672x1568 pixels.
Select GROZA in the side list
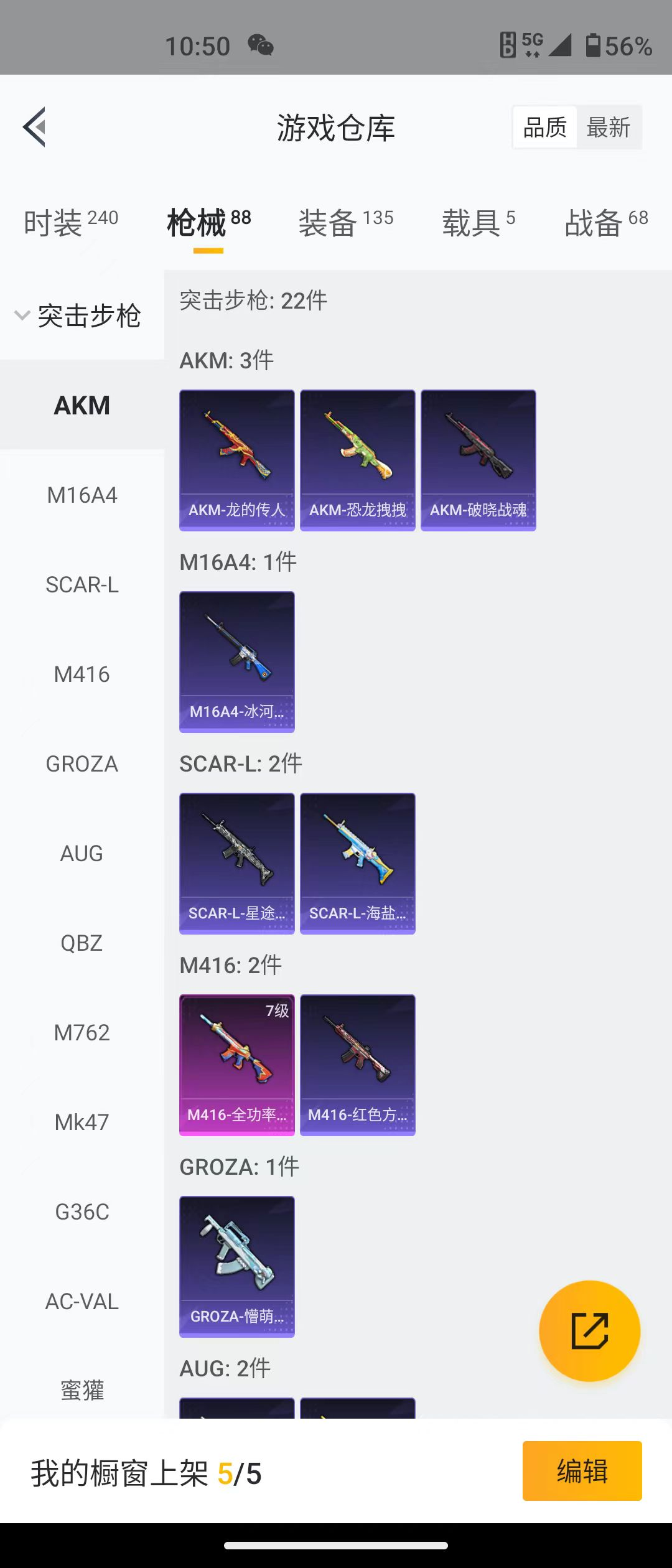point(82,764)
